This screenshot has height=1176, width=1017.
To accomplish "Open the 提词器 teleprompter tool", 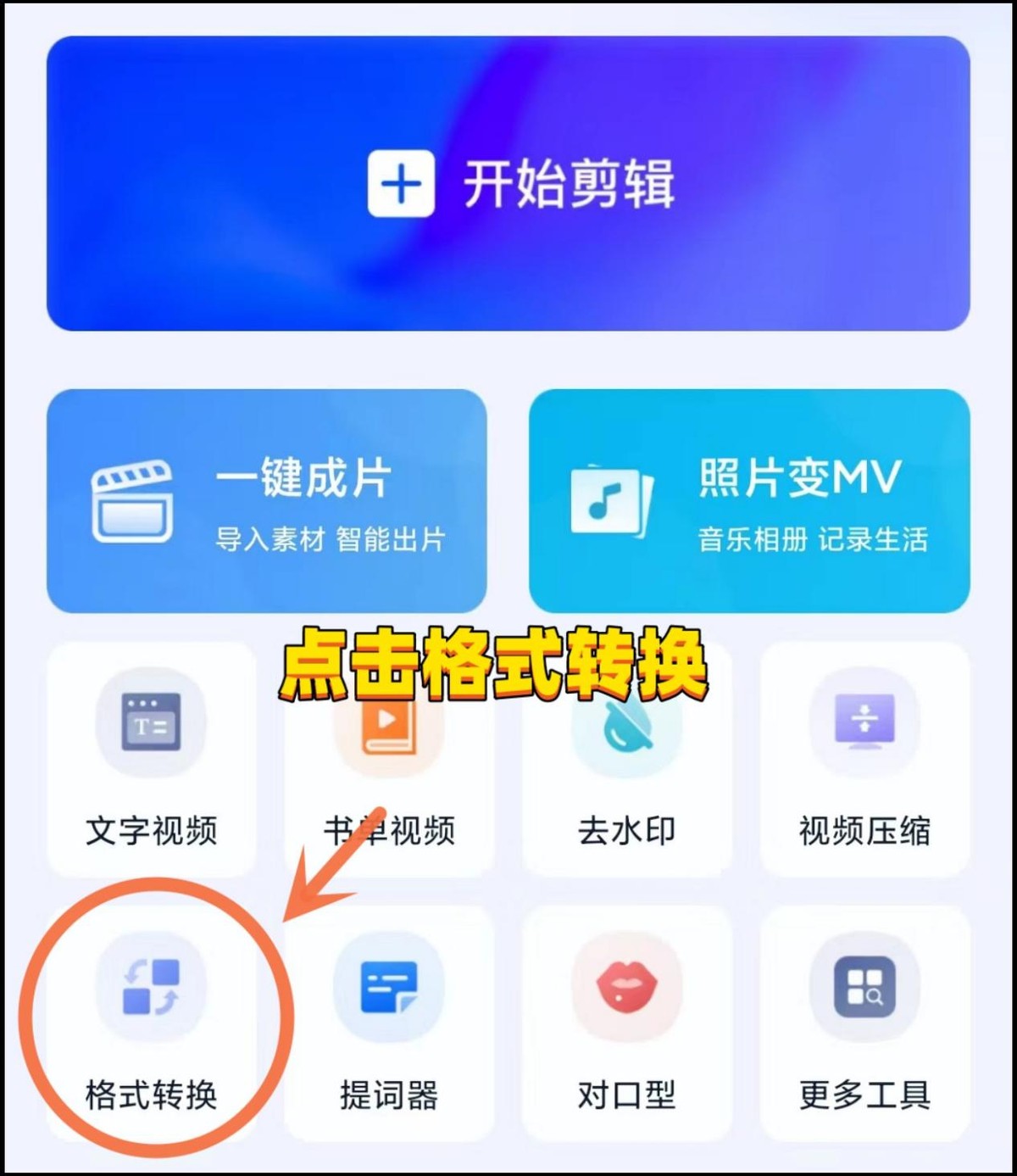I will (388, 988).
